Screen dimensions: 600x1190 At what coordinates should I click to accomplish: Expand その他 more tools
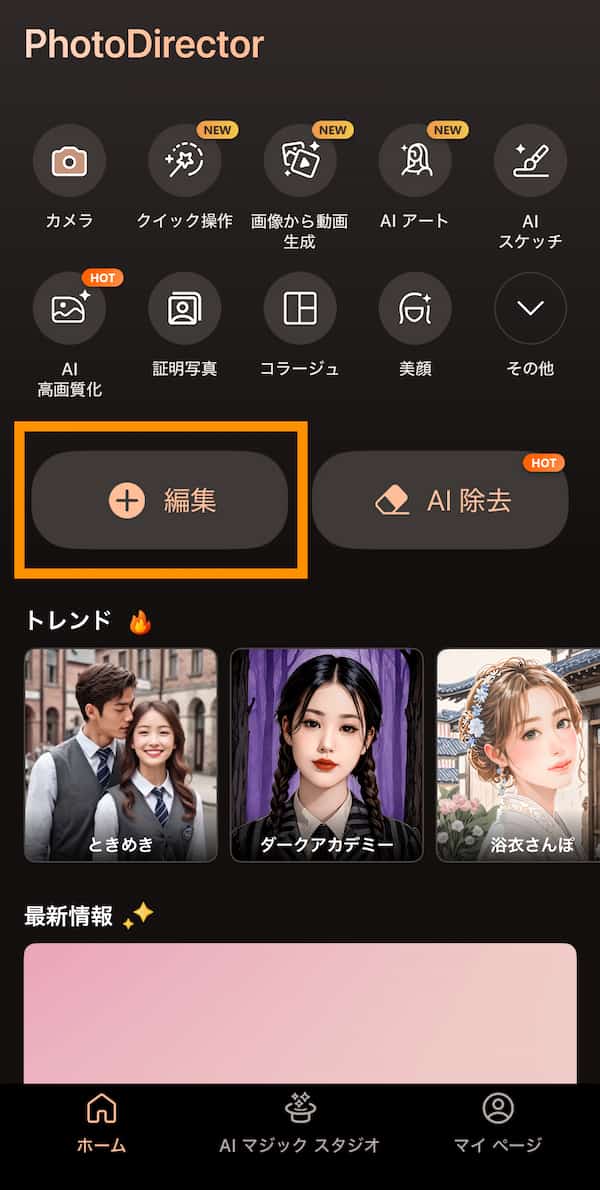530,308
